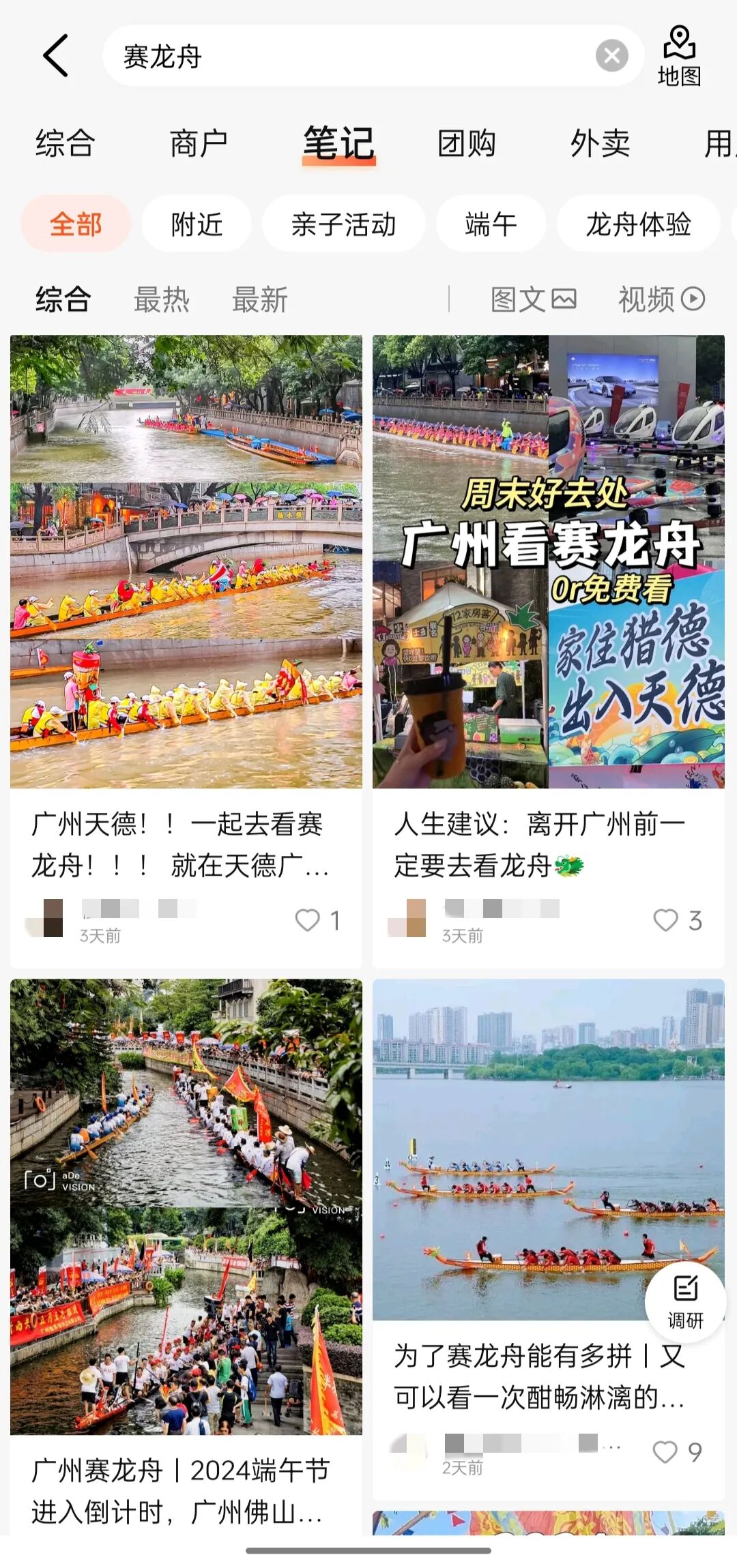Viewport: 737px width, 1568px height.
Task: Select the 亲子活动 filter chip
Action: click(x=343, y=224)
